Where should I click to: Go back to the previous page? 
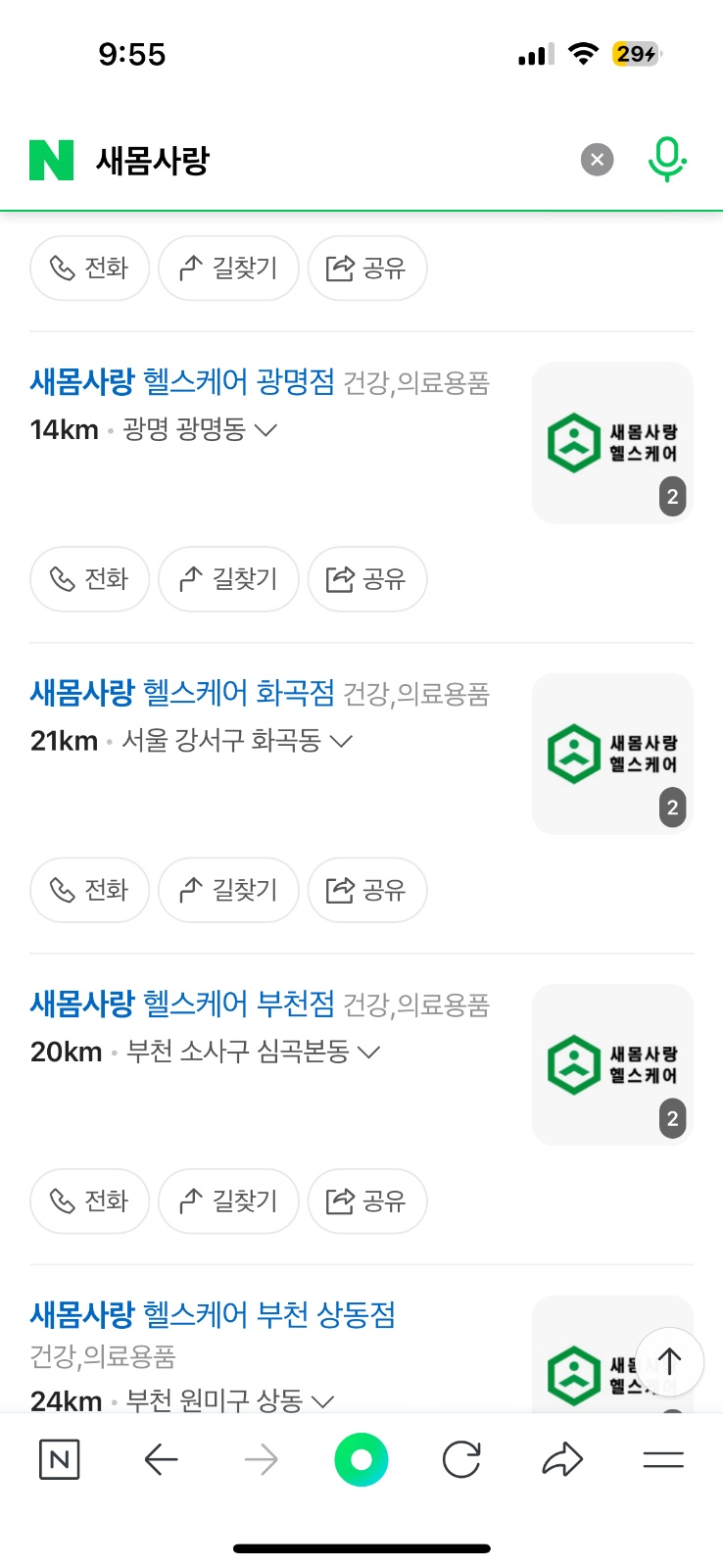click(161, 1460)
